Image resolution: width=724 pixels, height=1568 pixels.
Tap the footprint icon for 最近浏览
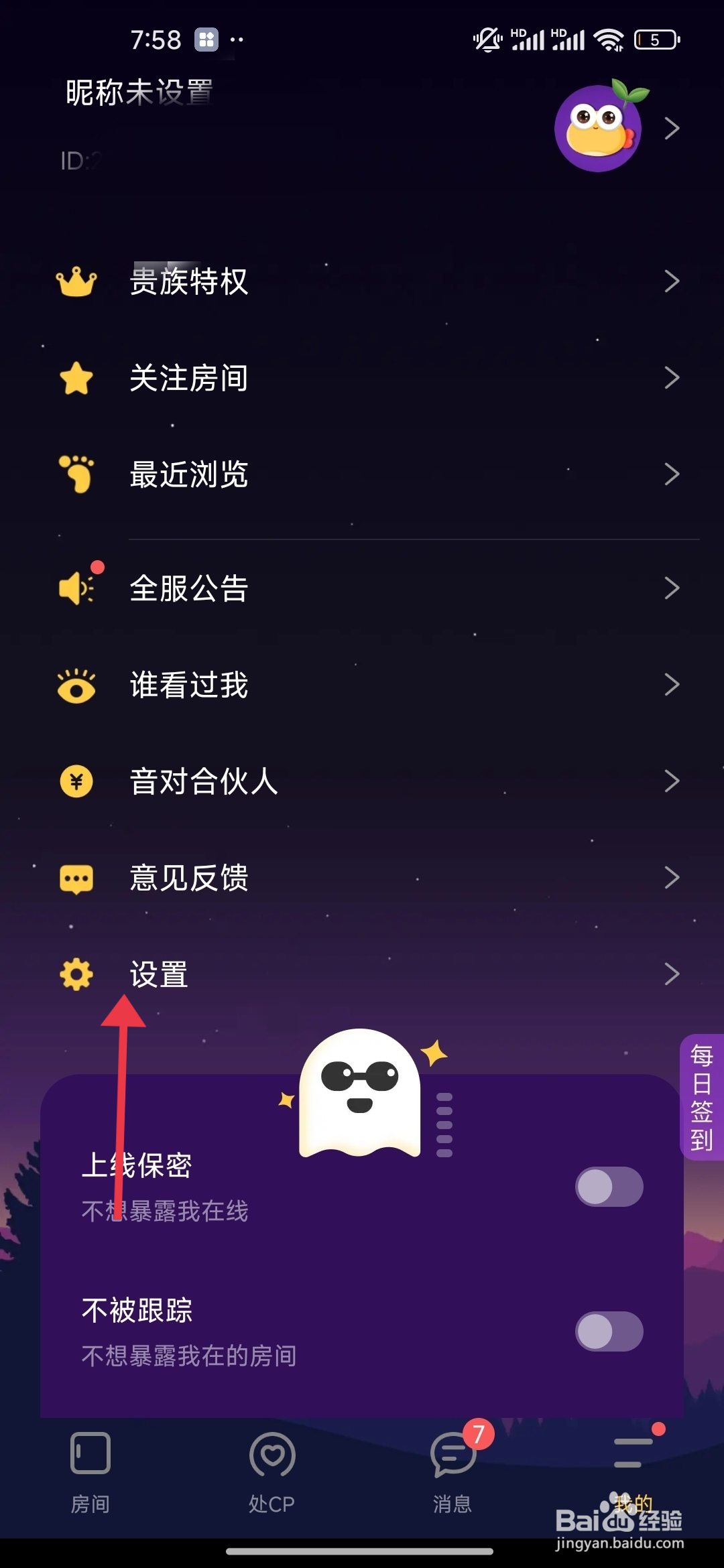point(76,474)
